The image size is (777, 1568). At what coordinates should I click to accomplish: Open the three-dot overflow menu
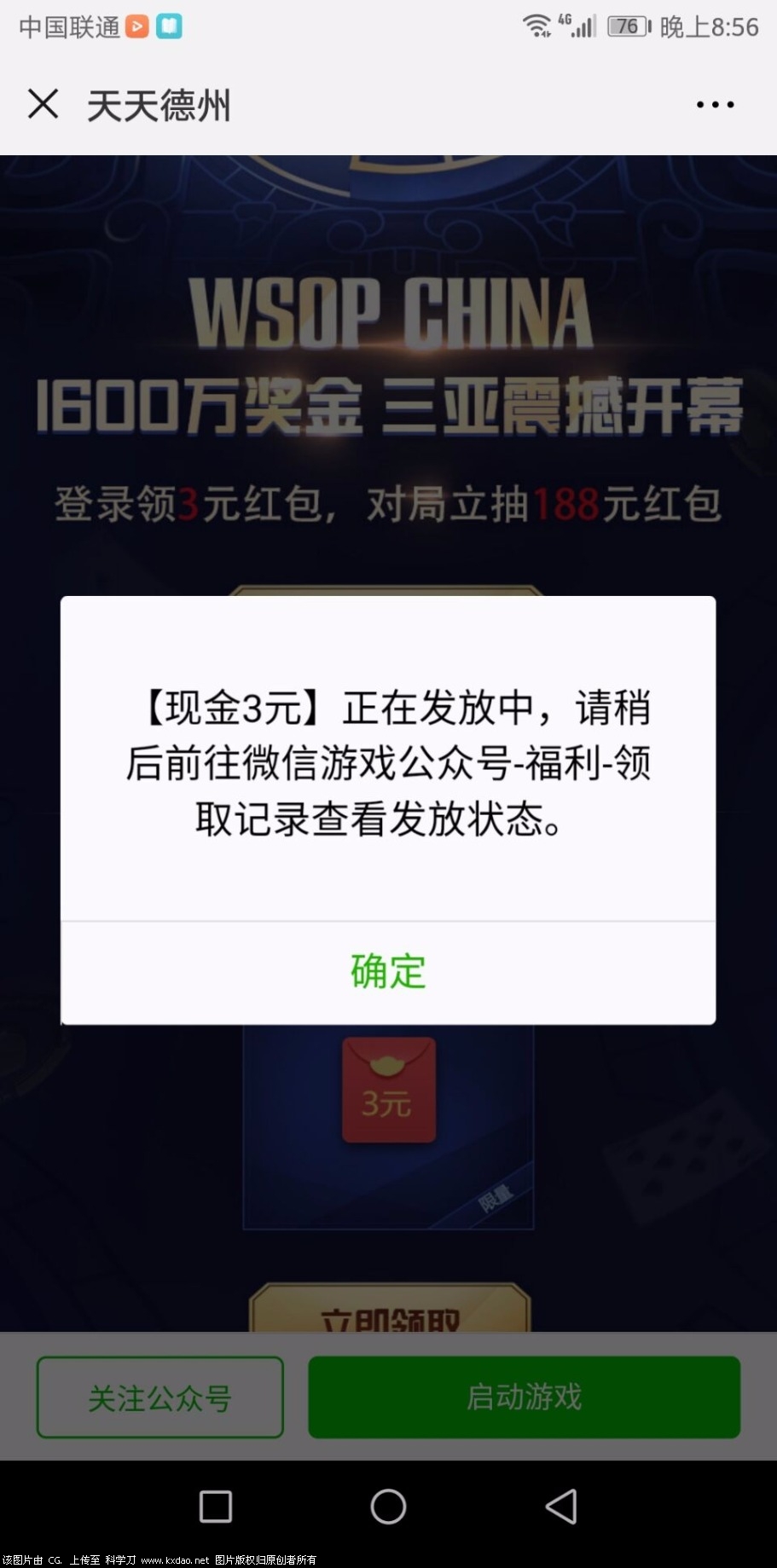(715, 105)
